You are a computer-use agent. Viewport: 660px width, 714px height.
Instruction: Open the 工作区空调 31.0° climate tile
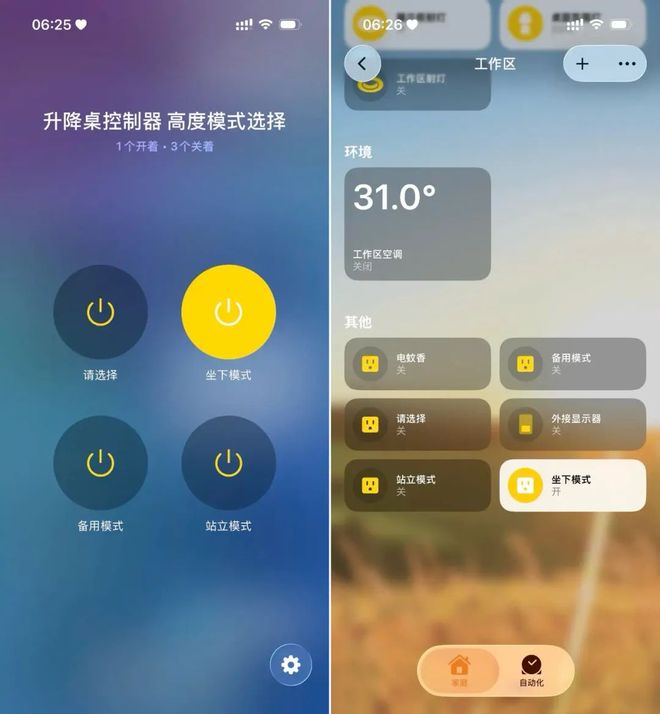pos(417,224)
